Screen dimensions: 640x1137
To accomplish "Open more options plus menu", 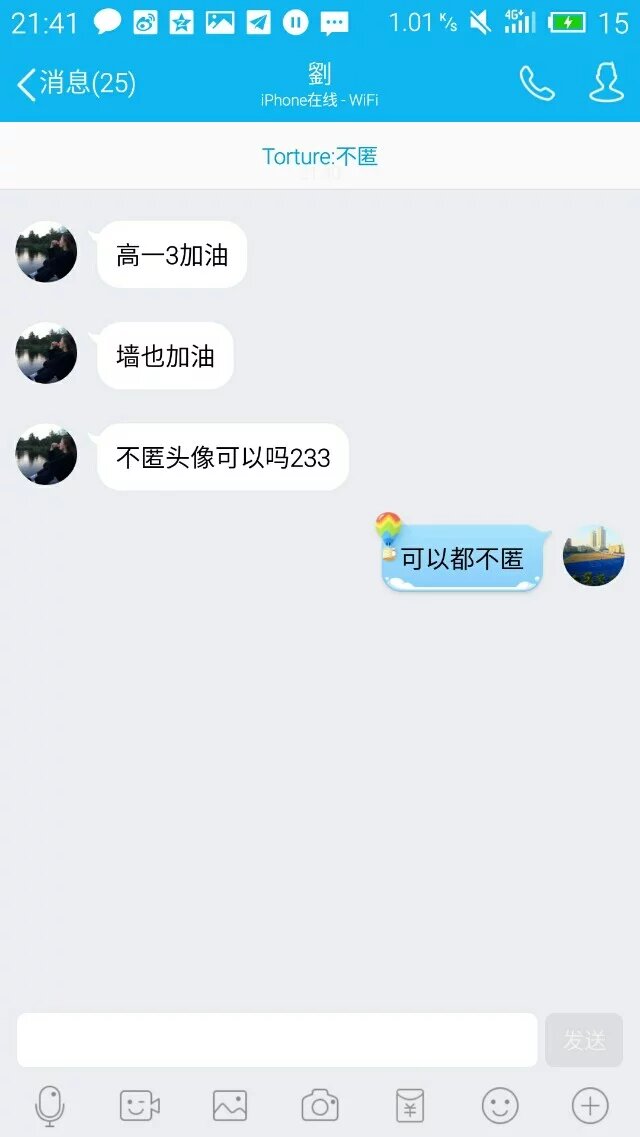I will pos(590,1105).
